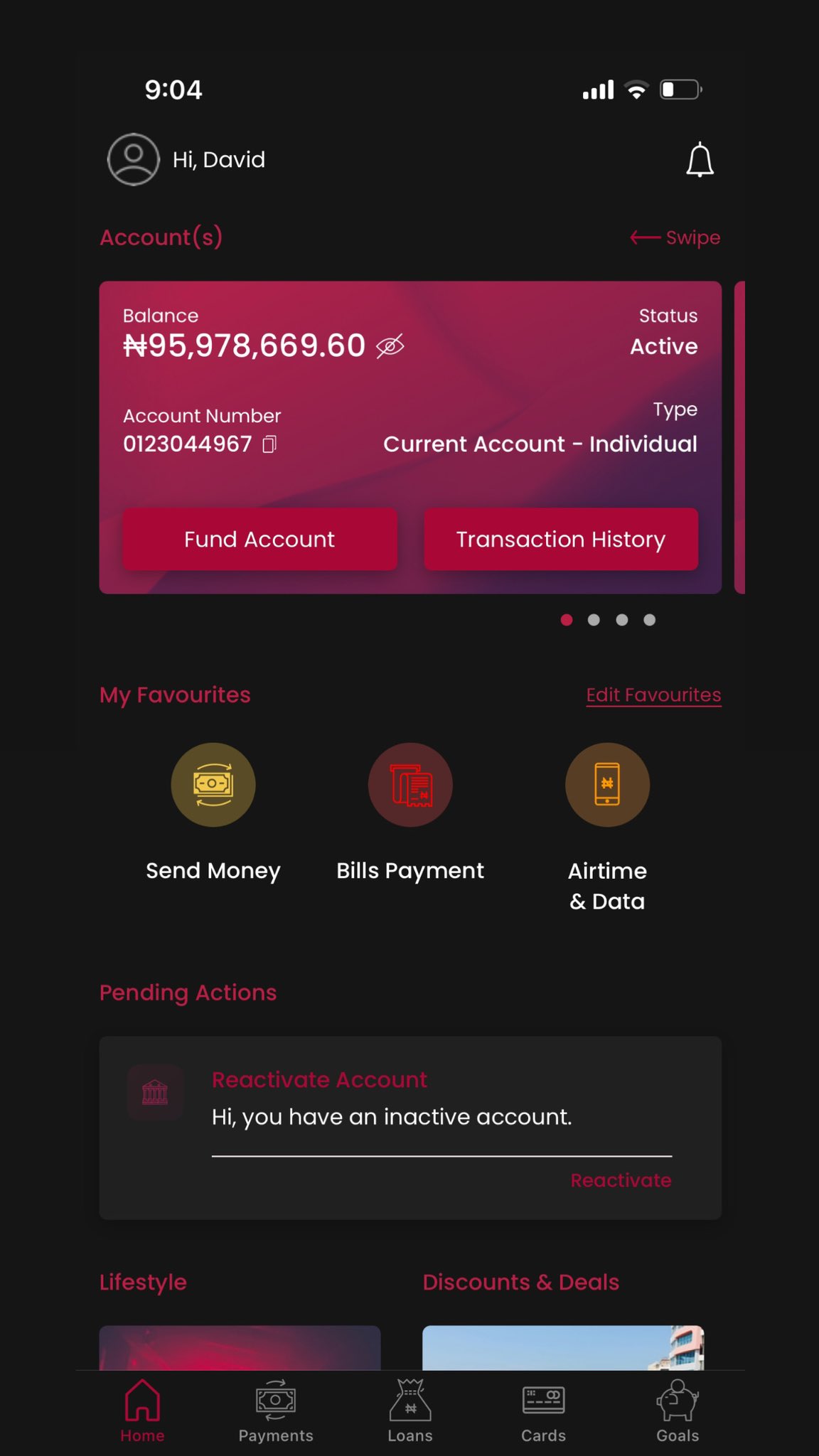819x1456 pixels.
Task: Open the profile avatar icon
Action: point(133,160)
